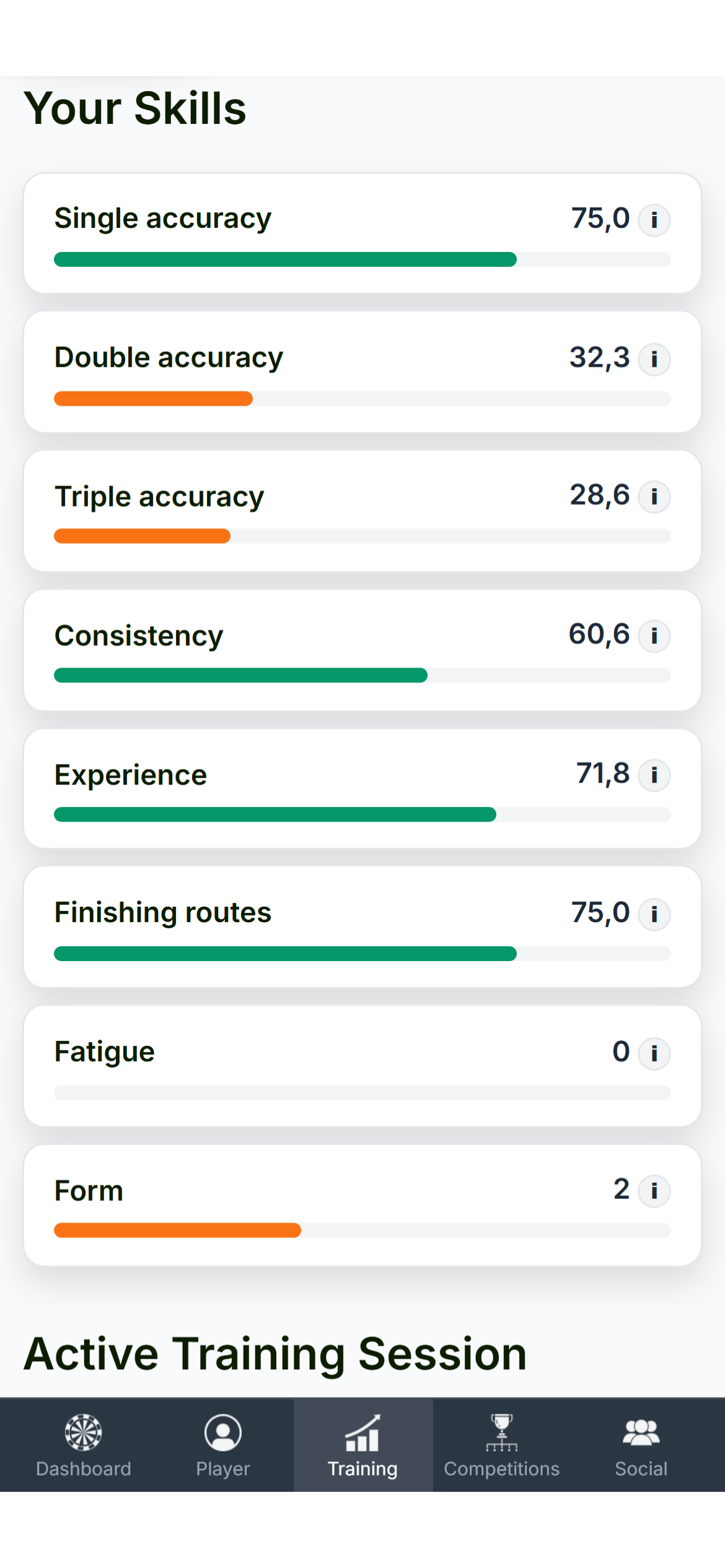
Task: Open the Triple accuracy info icon
Action: point(654,497)
